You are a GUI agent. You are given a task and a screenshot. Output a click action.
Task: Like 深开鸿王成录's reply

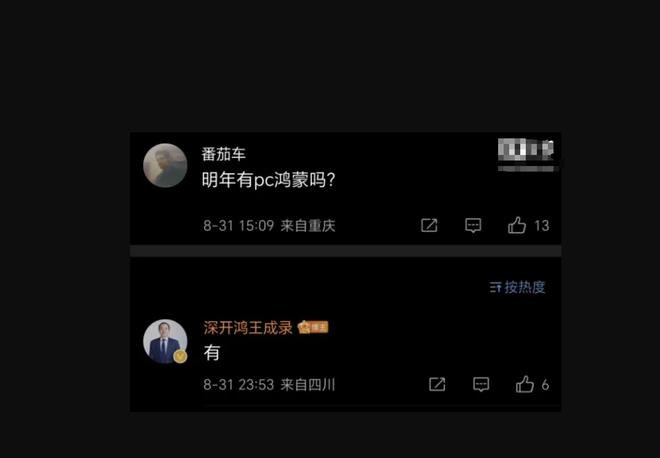(525, 384)
